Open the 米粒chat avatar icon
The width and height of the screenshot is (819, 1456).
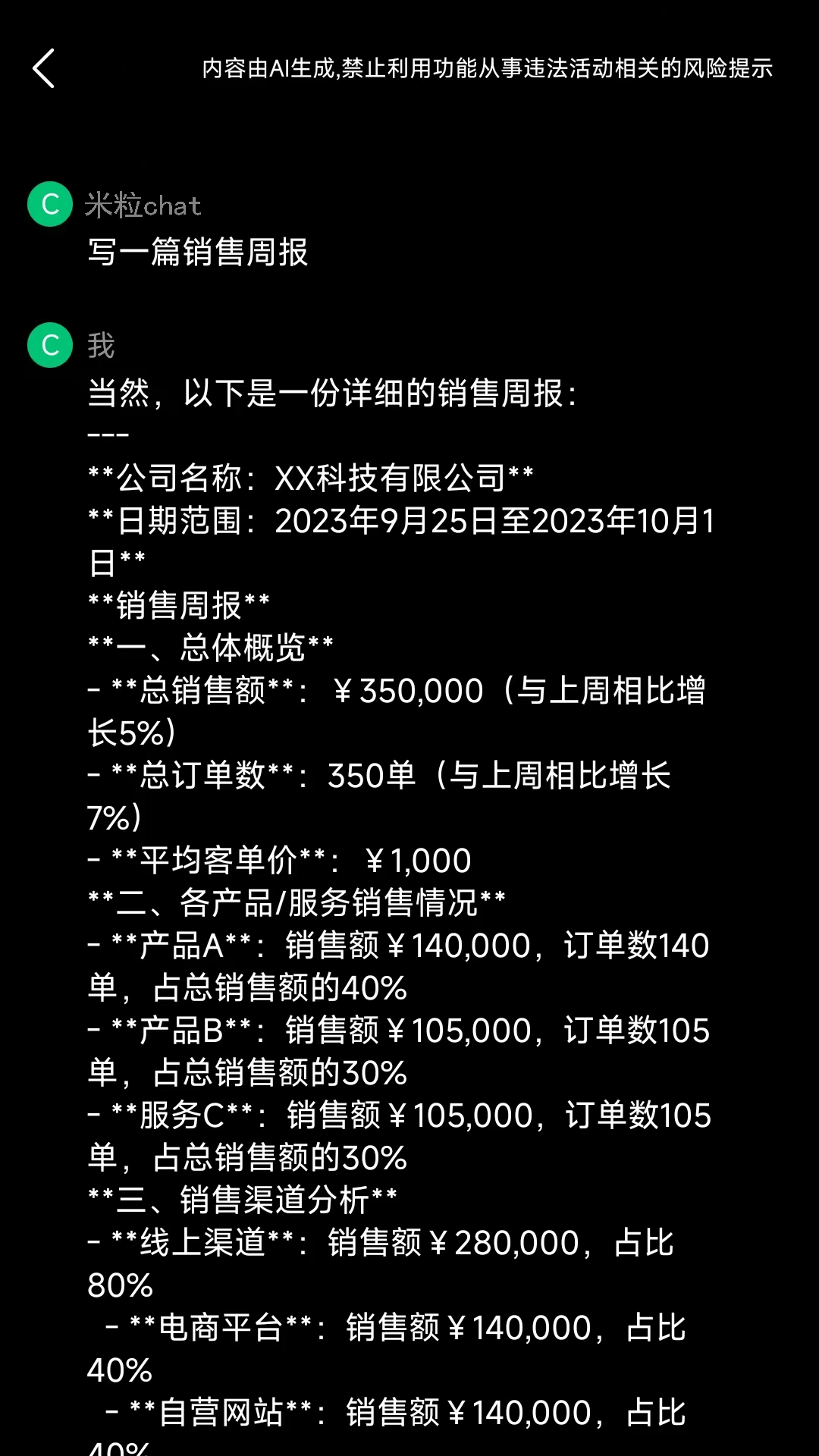click(49, 203)
